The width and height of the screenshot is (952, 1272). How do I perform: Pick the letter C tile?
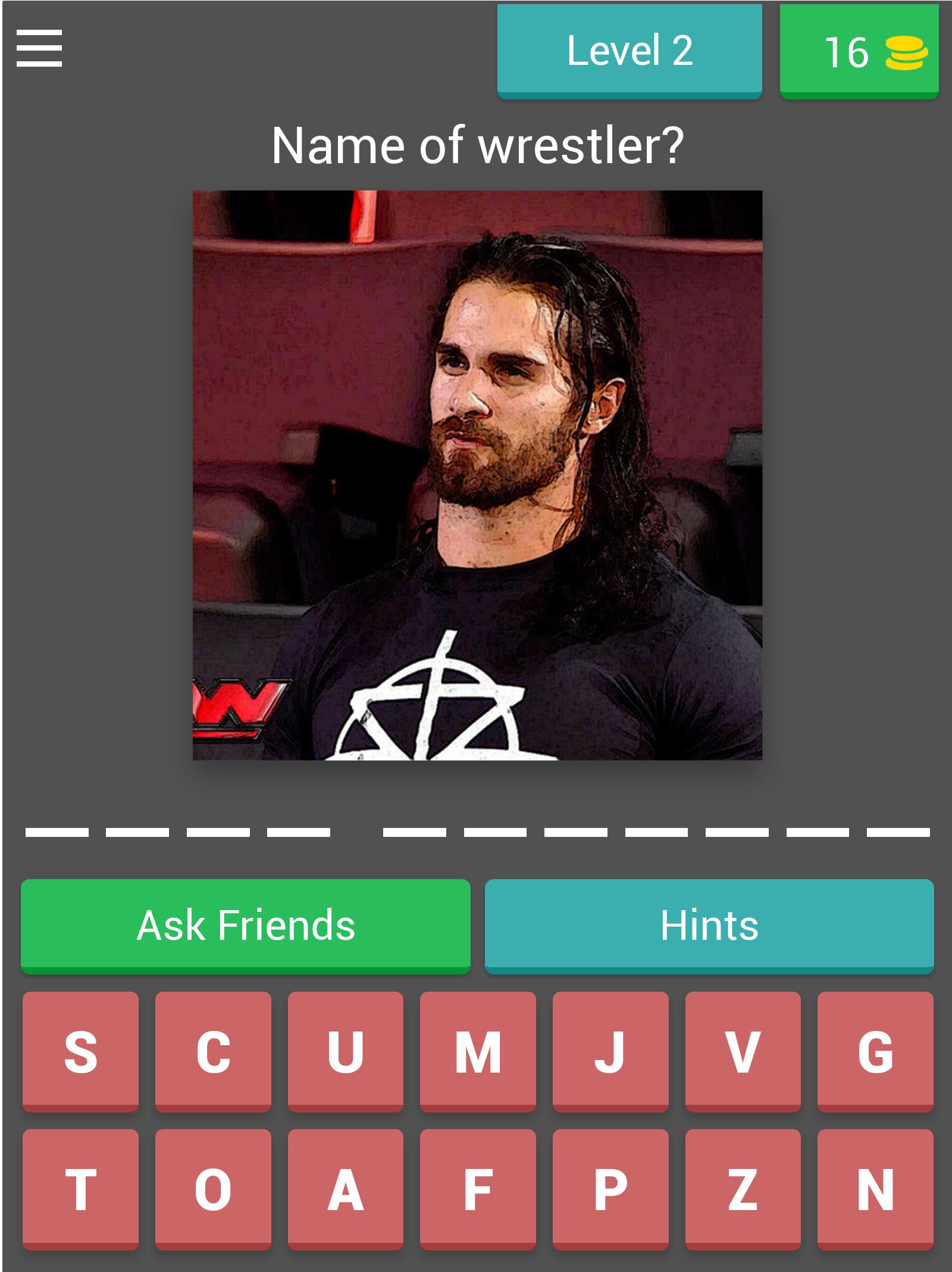coord(213,1052)
